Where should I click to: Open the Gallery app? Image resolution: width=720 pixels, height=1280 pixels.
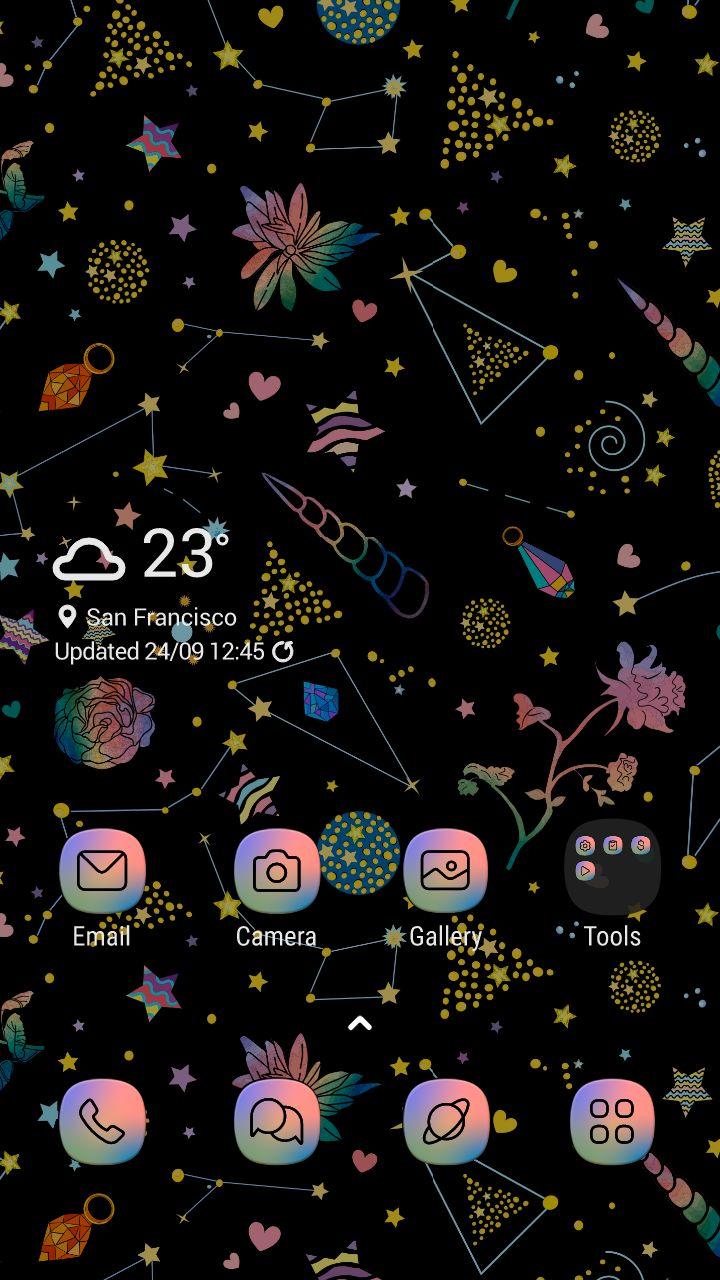point(445,871)
